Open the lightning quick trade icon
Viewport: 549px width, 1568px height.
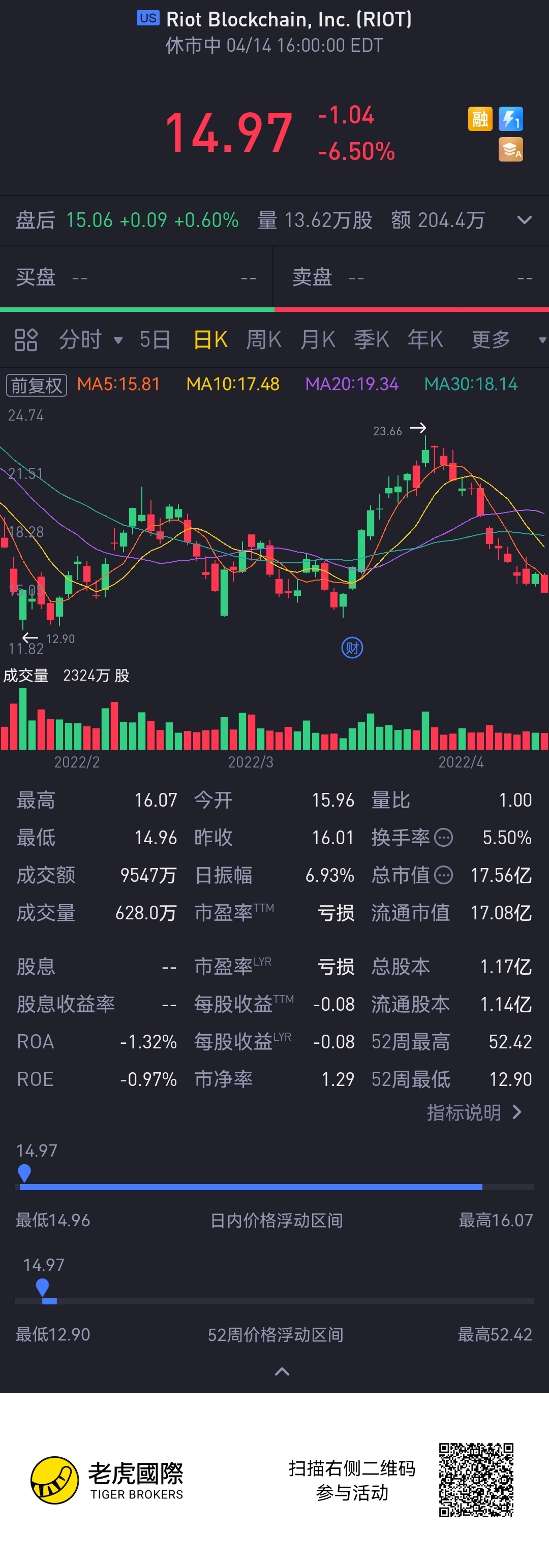point(510,119)
